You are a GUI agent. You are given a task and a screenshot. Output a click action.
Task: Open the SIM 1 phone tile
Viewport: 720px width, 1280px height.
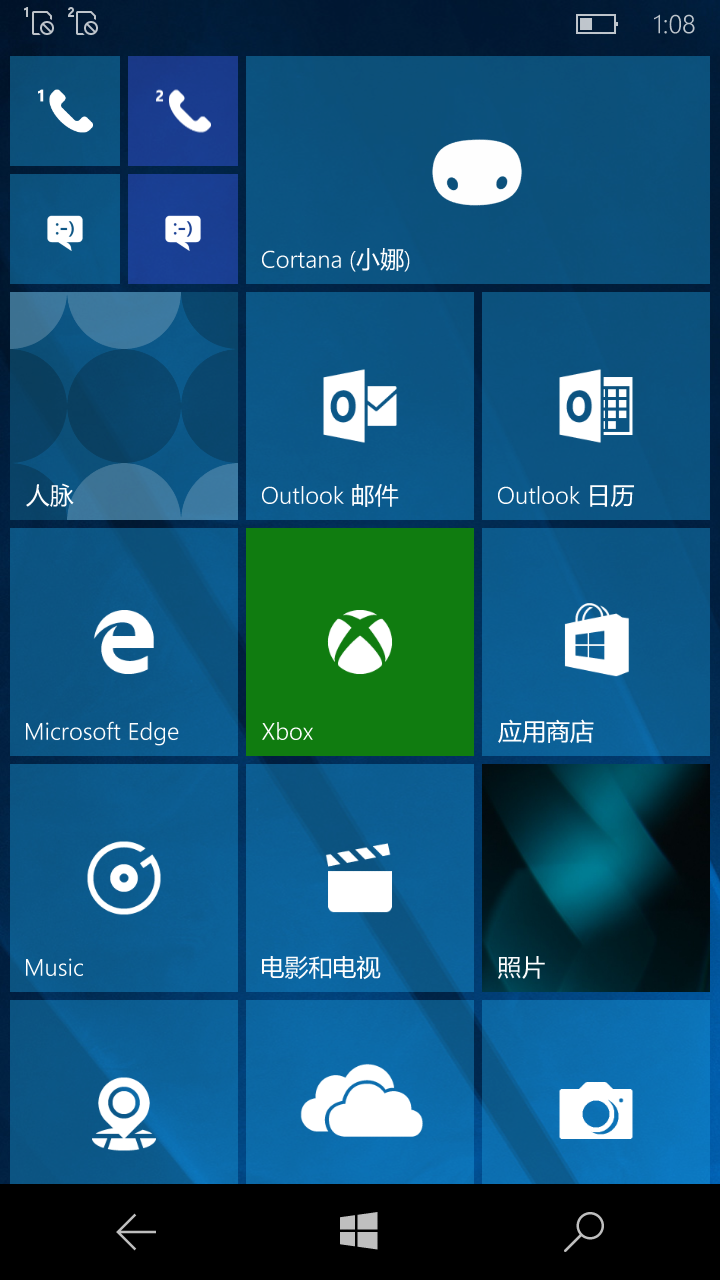[65, 111]
